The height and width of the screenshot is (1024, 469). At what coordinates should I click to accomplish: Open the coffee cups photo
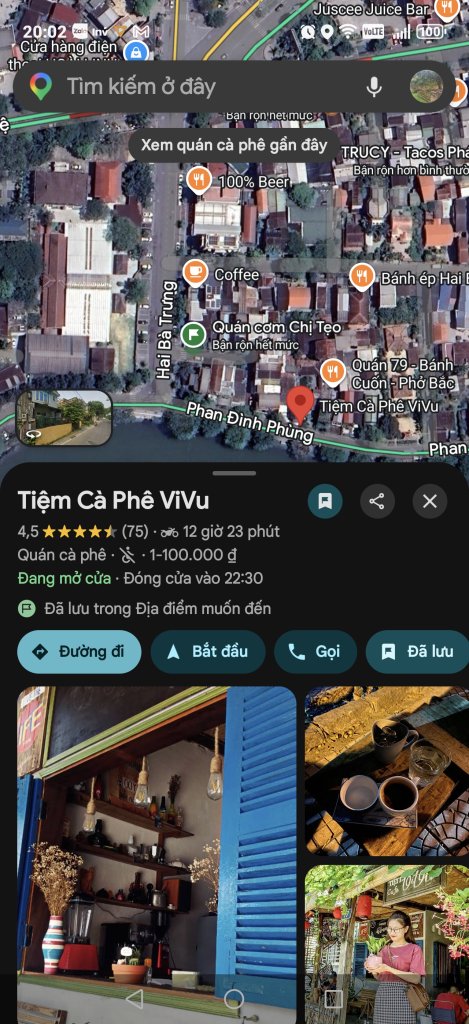tap(387, 771)
